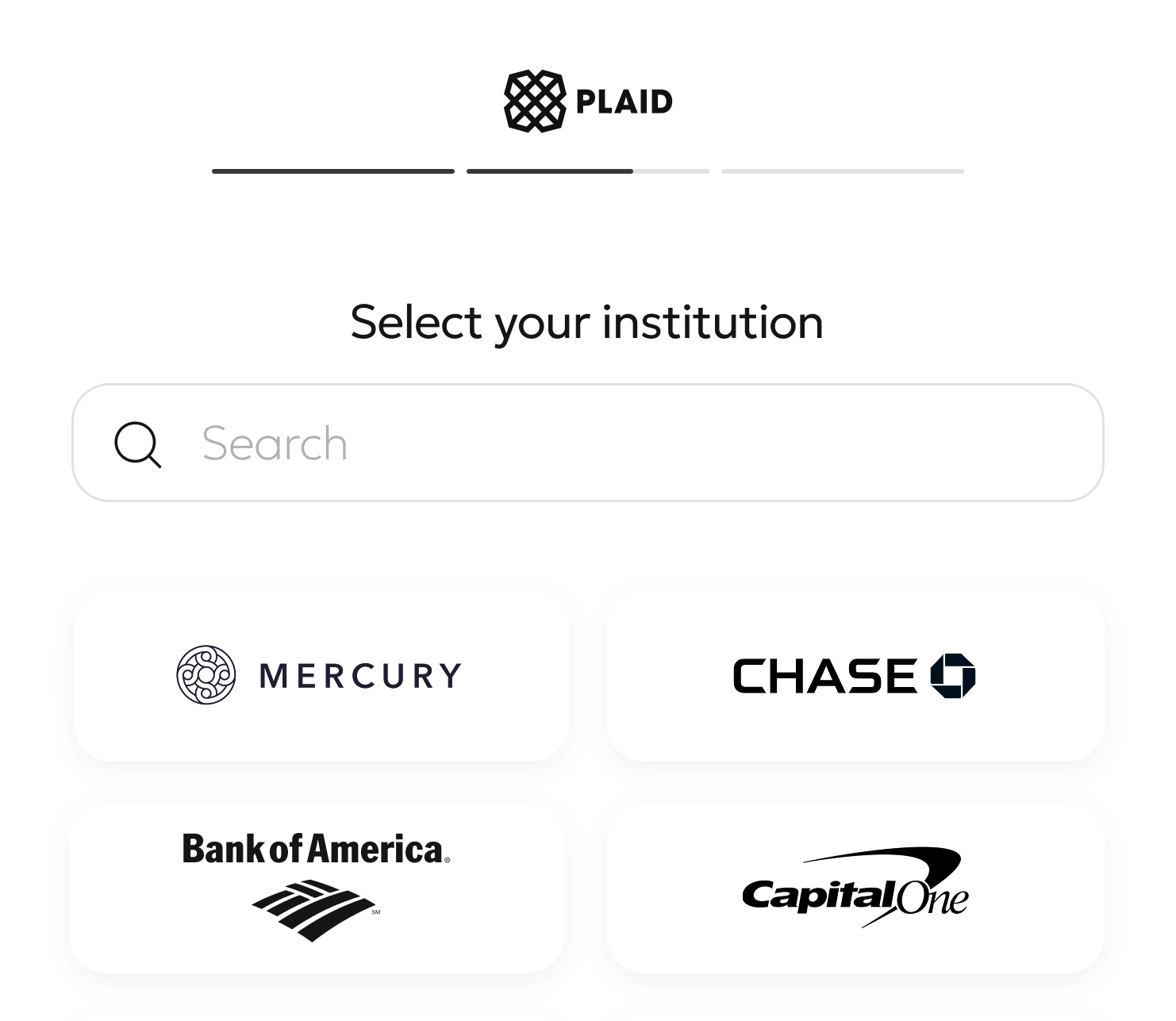Select Mercury as your institution
The height and width of the screenshot is (1021, 1176).
pyautogui.click(x=321, y=675)
